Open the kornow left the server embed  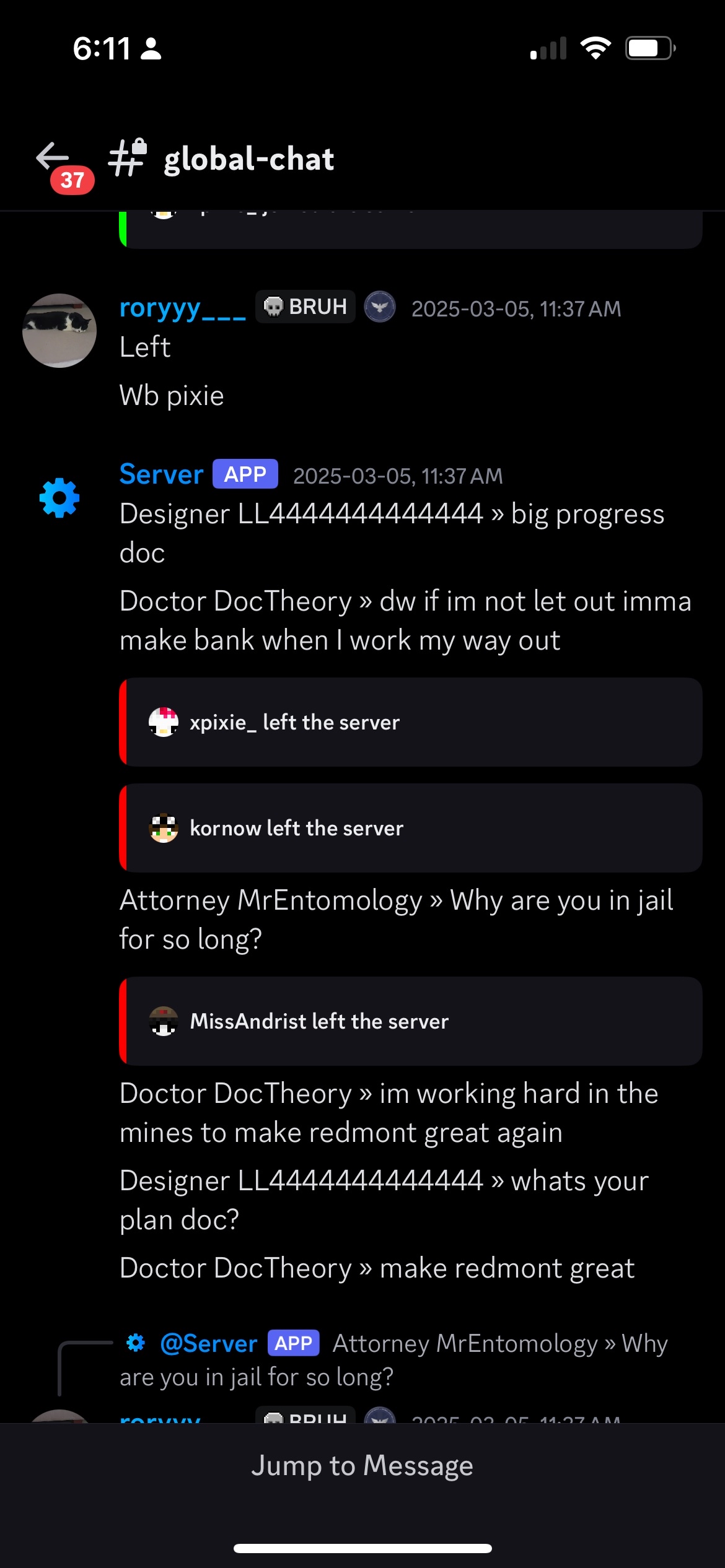pos(411,828)
